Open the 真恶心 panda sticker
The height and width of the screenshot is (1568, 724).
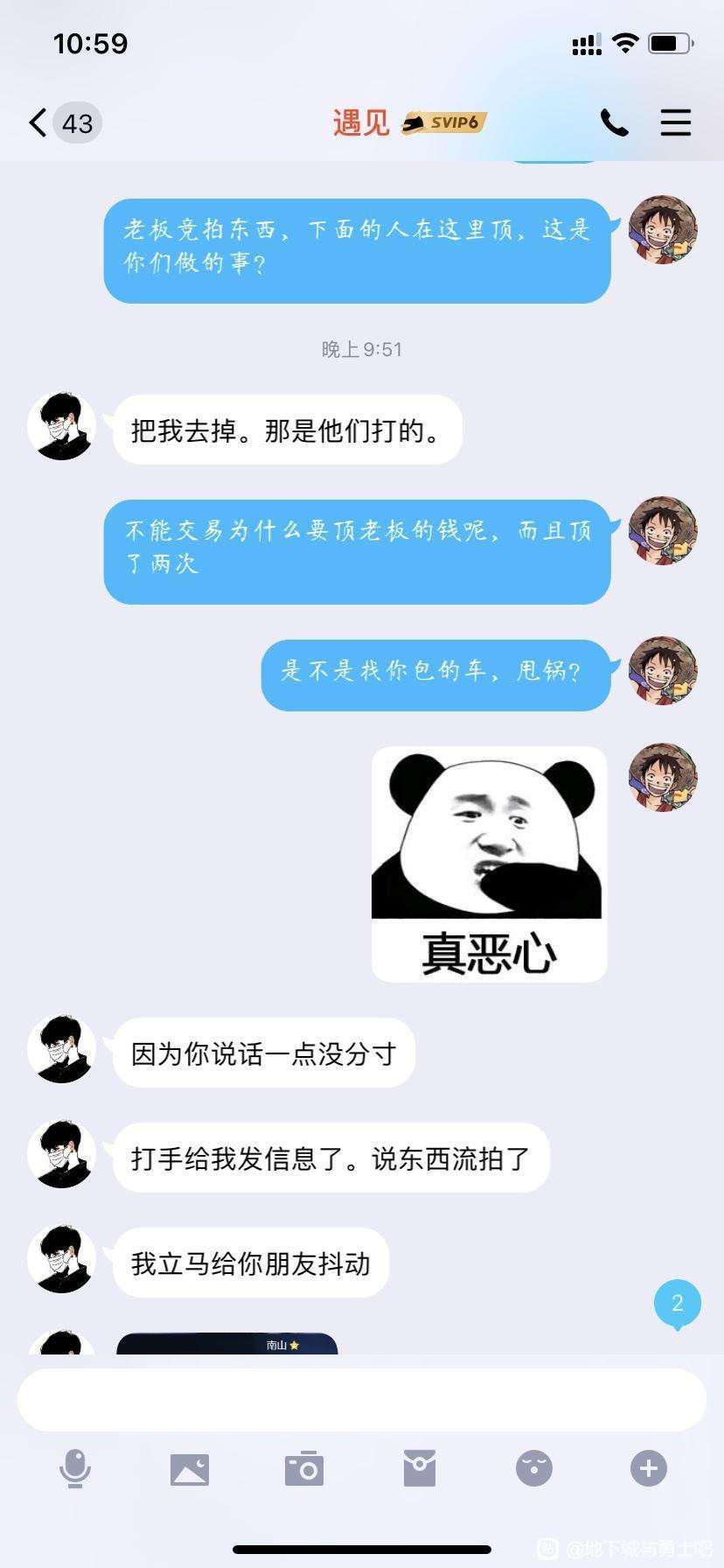pyautogui.click(x=489, y=864)
